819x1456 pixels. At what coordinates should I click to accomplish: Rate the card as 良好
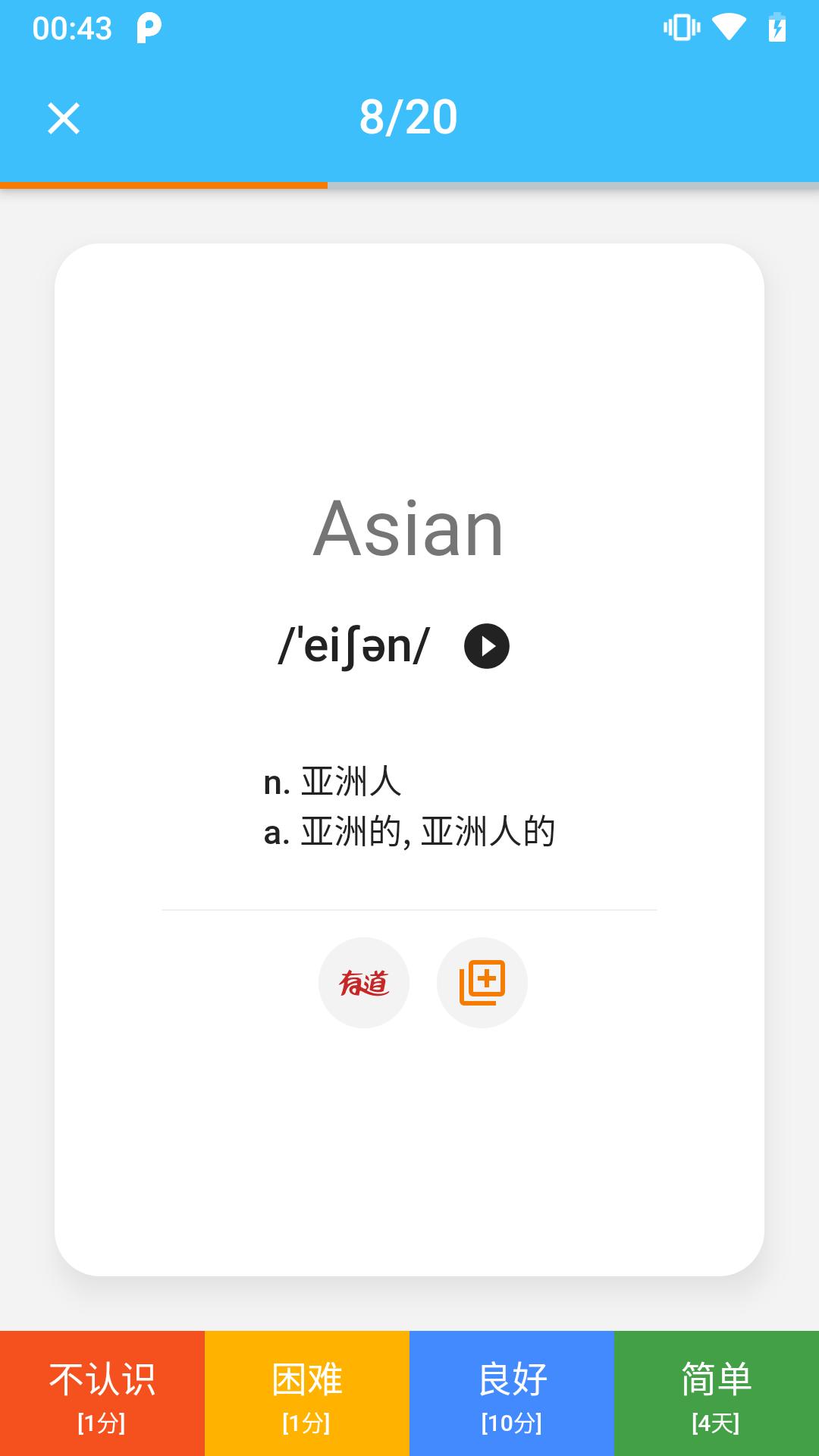512,1394
